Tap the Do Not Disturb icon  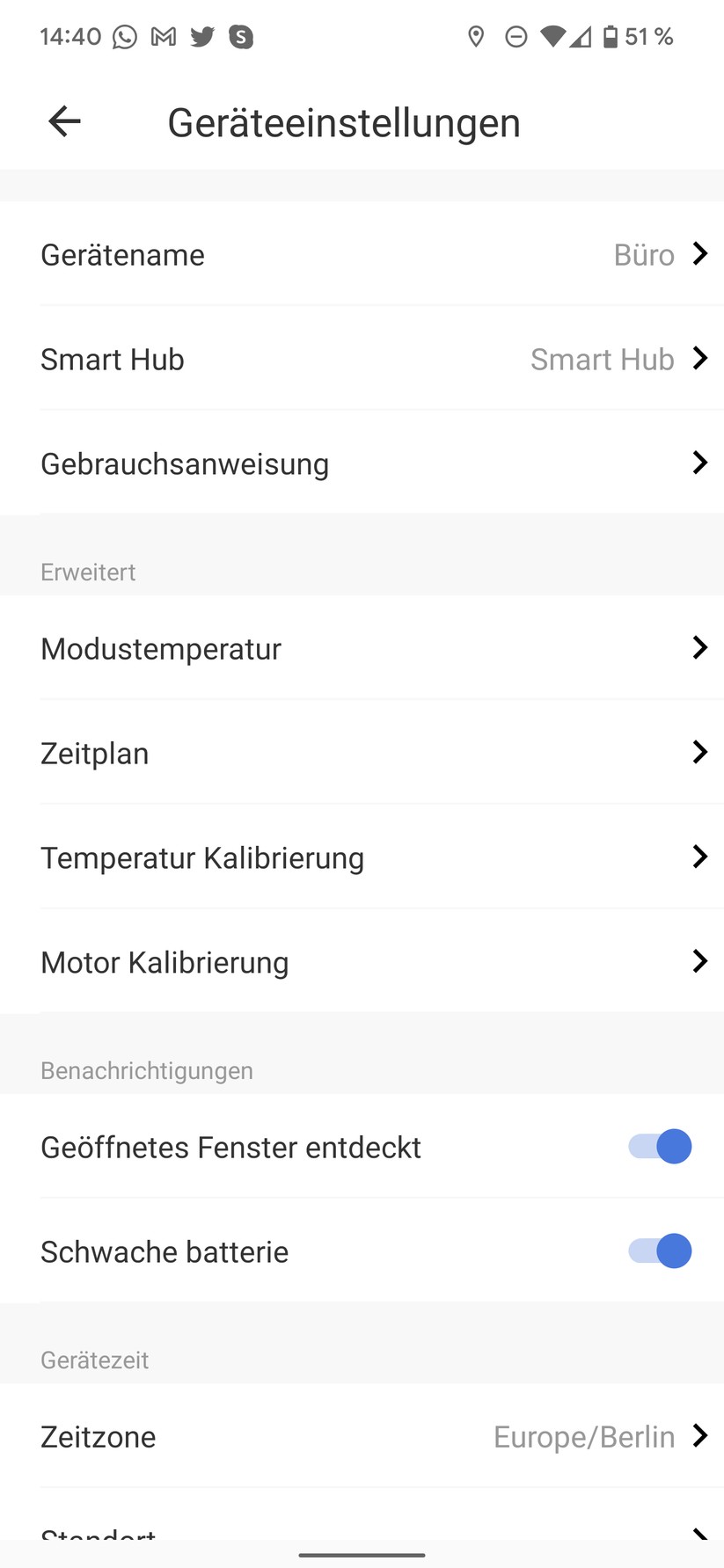pos(516,36)
